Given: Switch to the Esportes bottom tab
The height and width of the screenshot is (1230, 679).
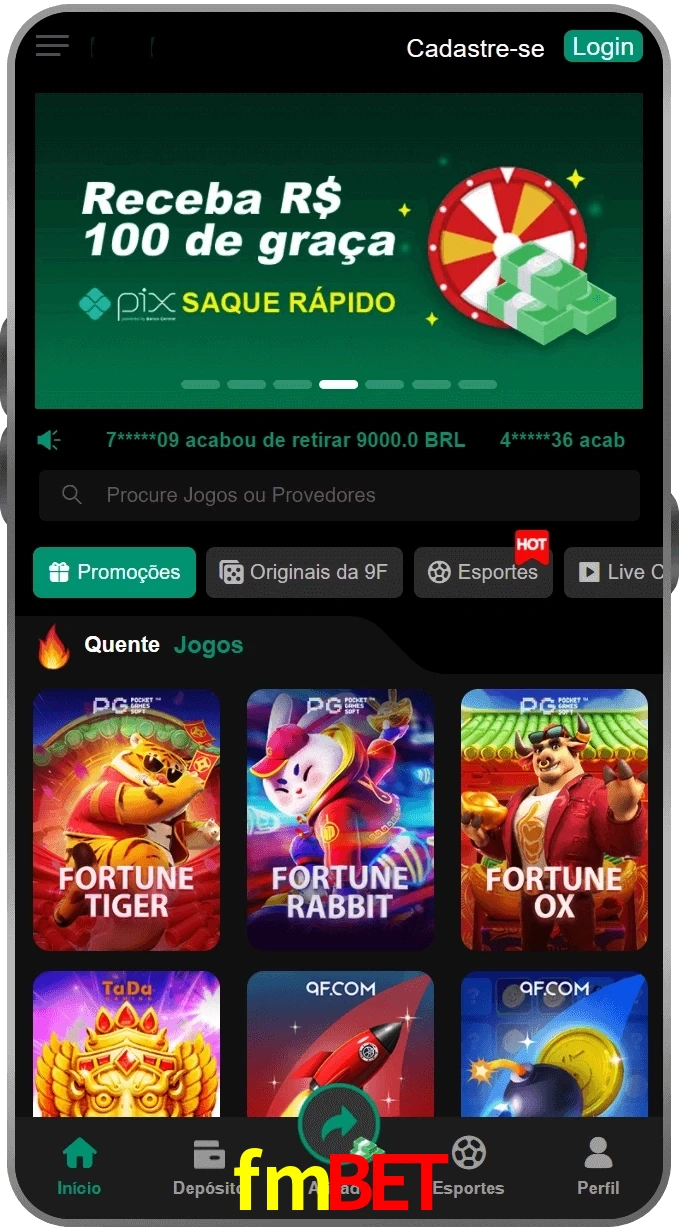Looking at the screenshot, I should pyautogui.click(x=468, y=1167).
